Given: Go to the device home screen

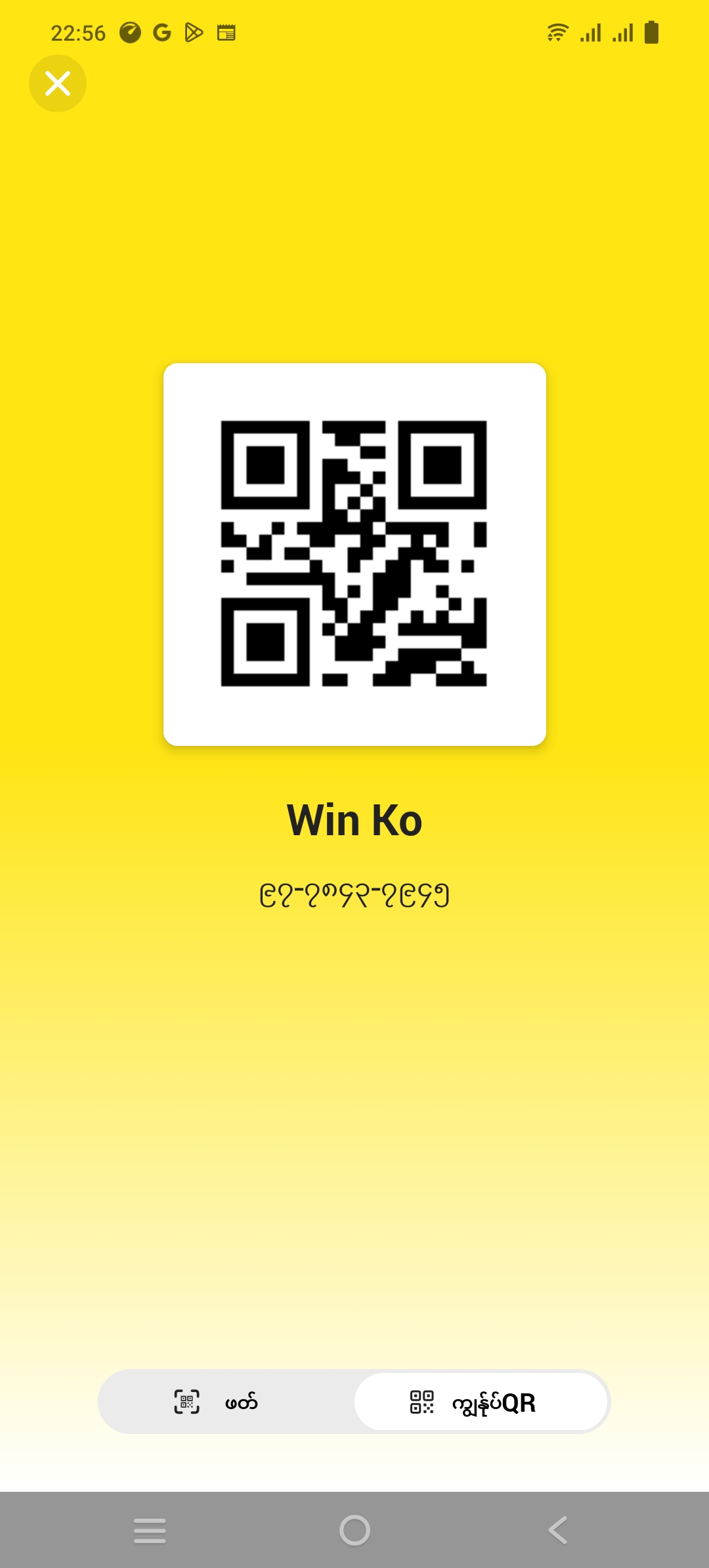Looking at the screenshot, I should click(354, 1530).
